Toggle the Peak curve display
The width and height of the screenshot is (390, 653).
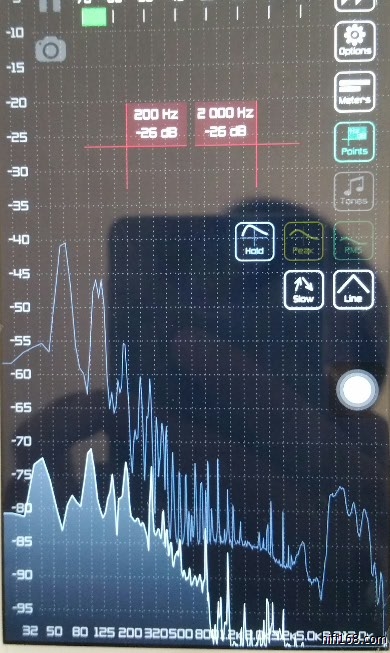[x=303, y=242]
